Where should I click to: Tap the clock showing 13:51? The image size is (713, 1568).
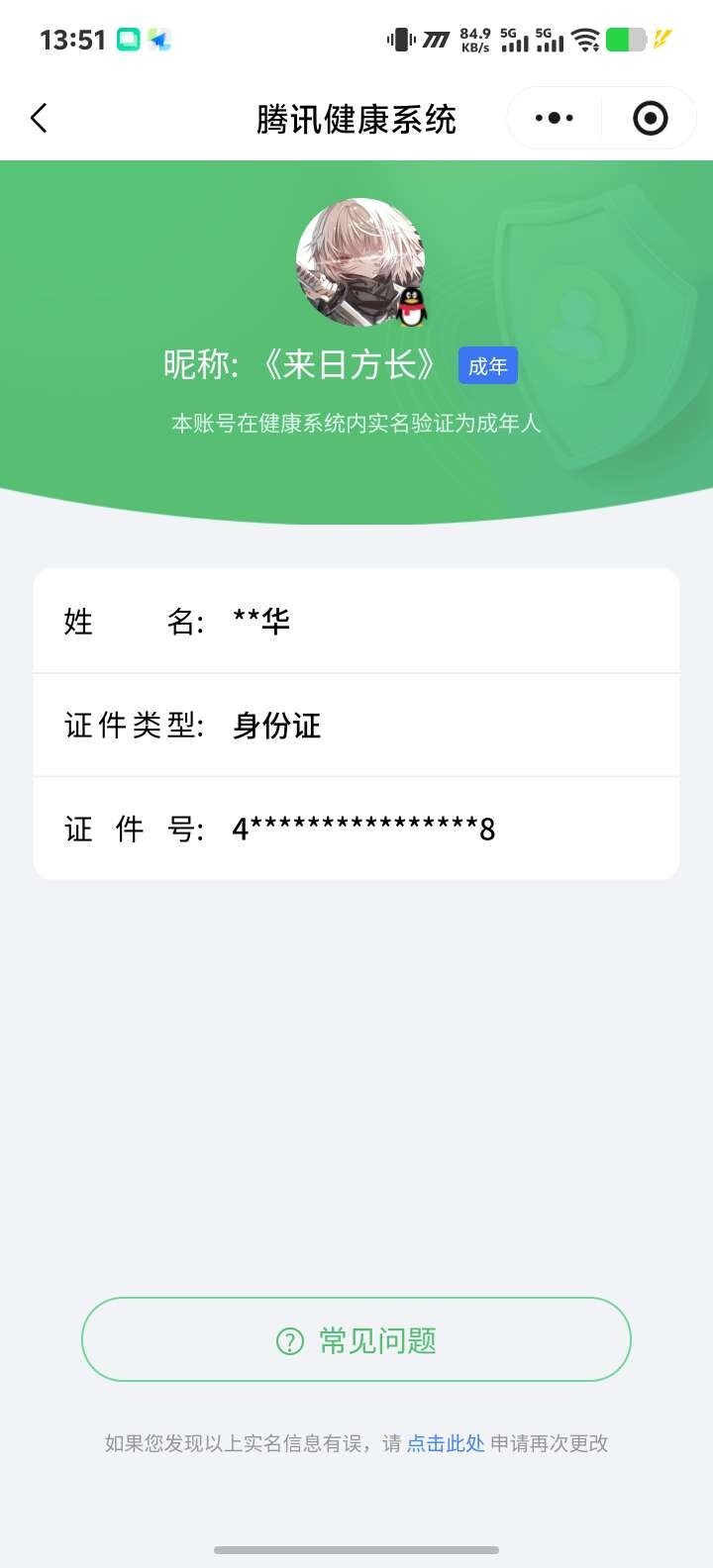[x=72, y=40]
